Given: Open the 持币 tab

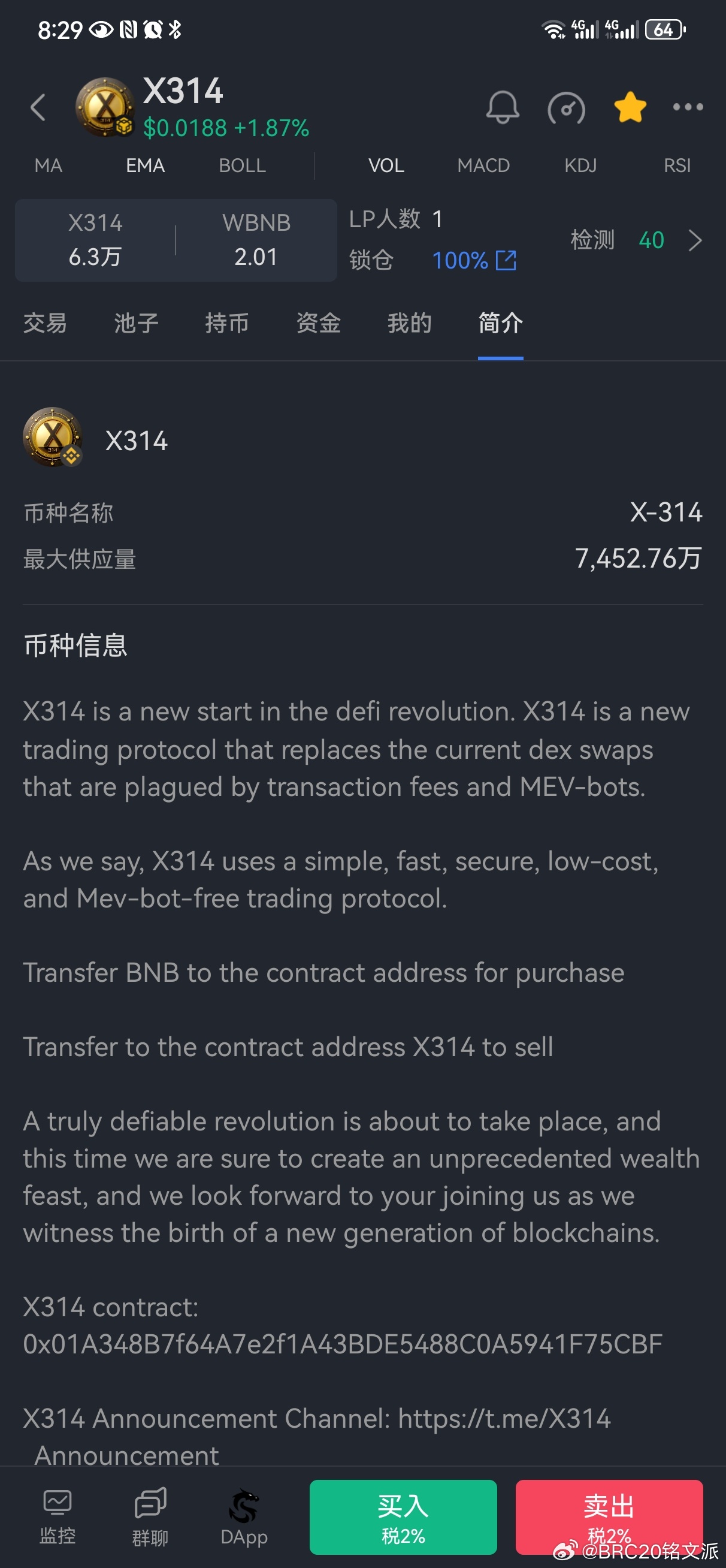Looking at the screenshot, I should [x=227, y=322].
